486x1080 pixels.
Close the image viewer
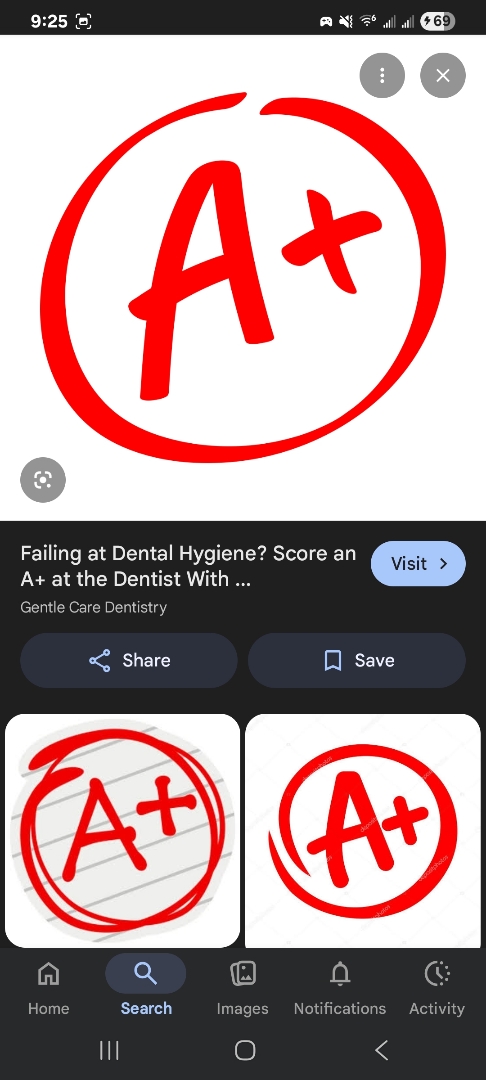pos(443,75)
